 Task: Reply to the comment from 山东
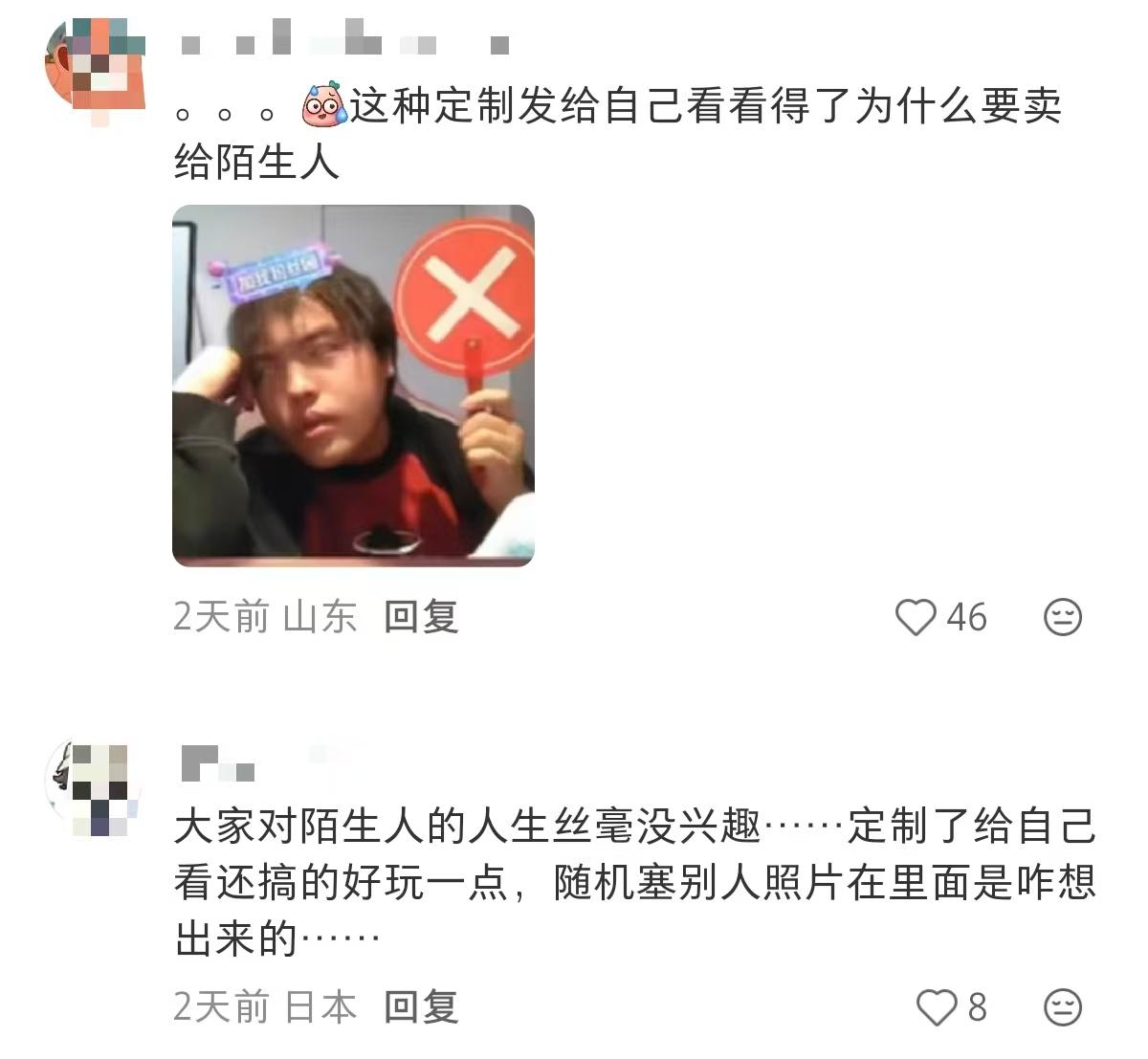click(x=421, y=617)
